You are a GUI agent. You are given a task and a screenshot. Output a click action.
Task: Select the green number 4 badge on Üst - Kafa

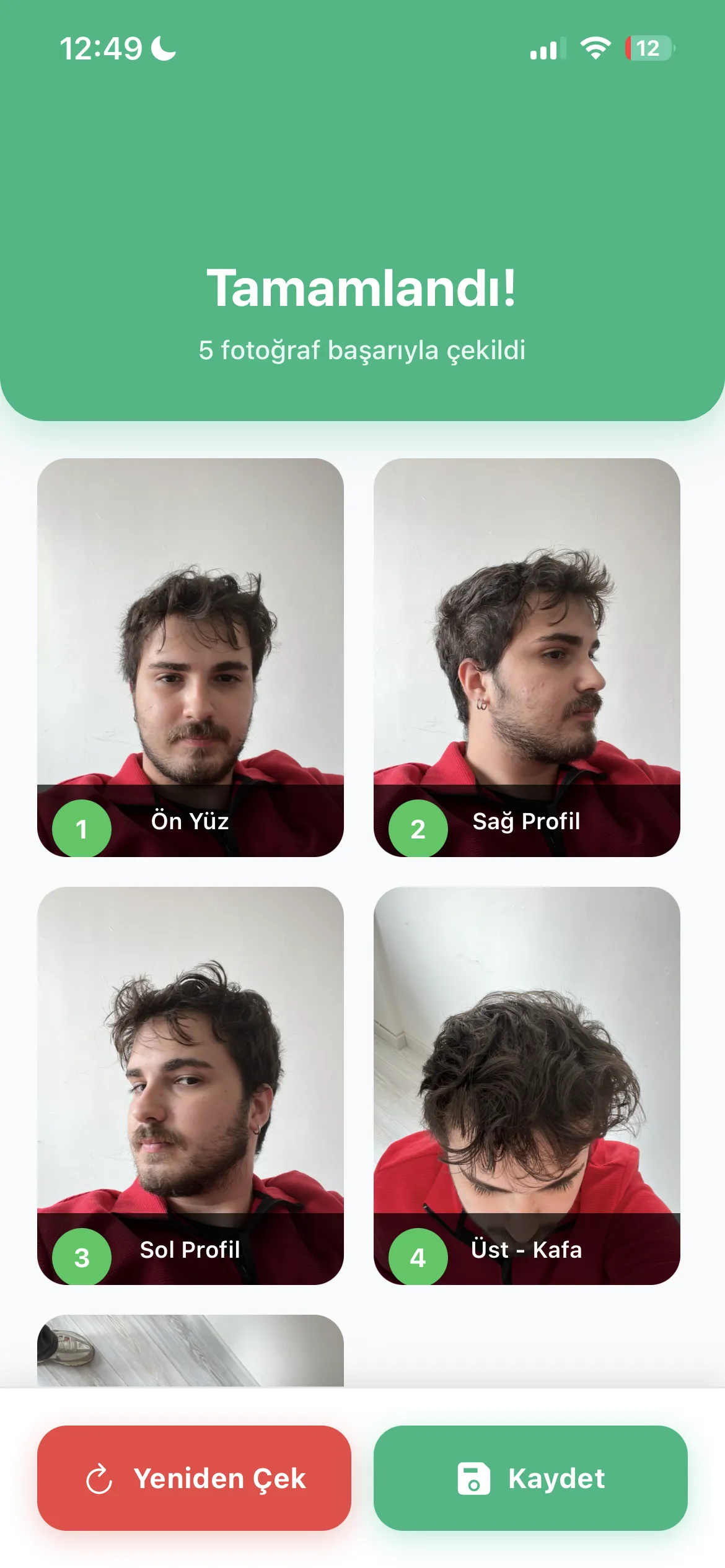[418, 1257]
